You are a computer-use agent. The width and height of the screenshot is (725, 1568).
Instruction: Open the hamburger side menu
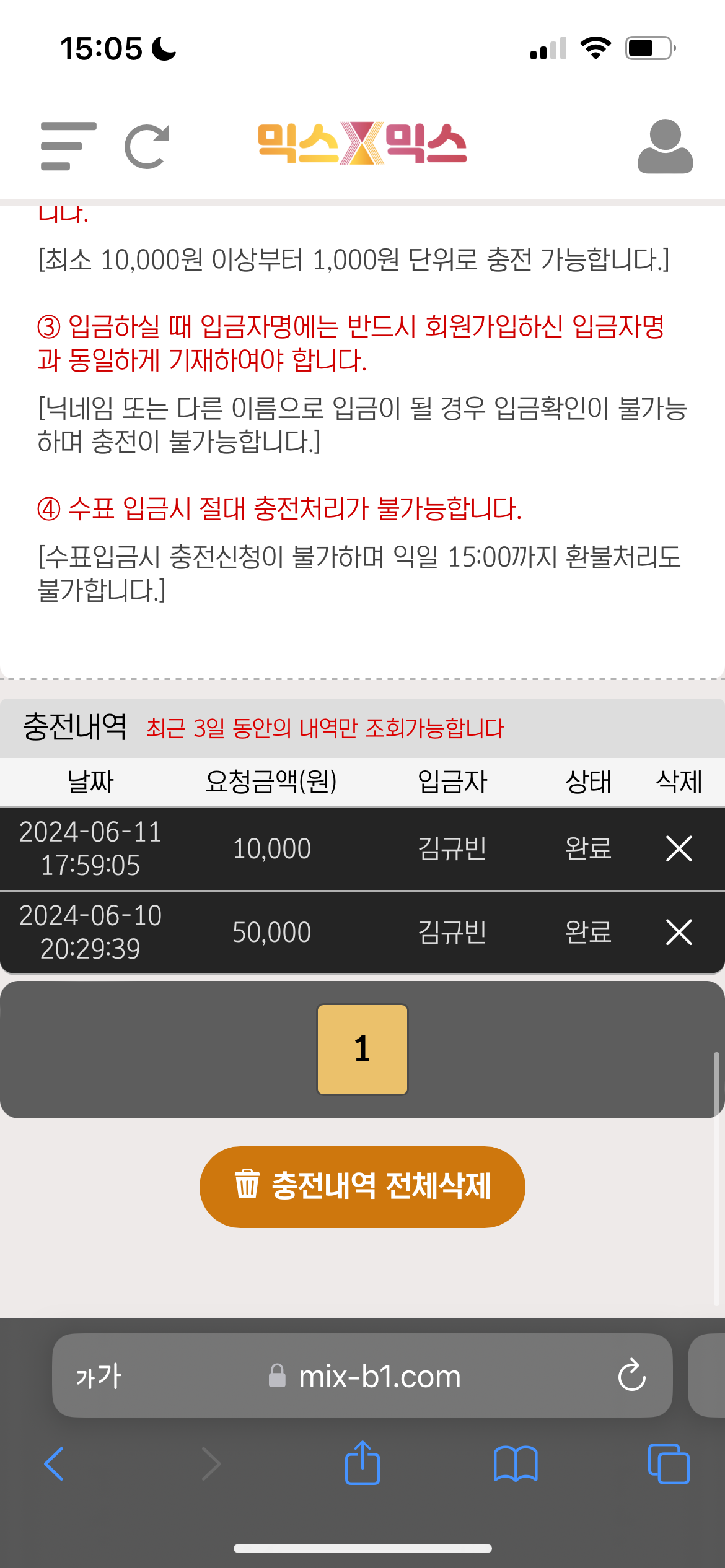point(68,146)
